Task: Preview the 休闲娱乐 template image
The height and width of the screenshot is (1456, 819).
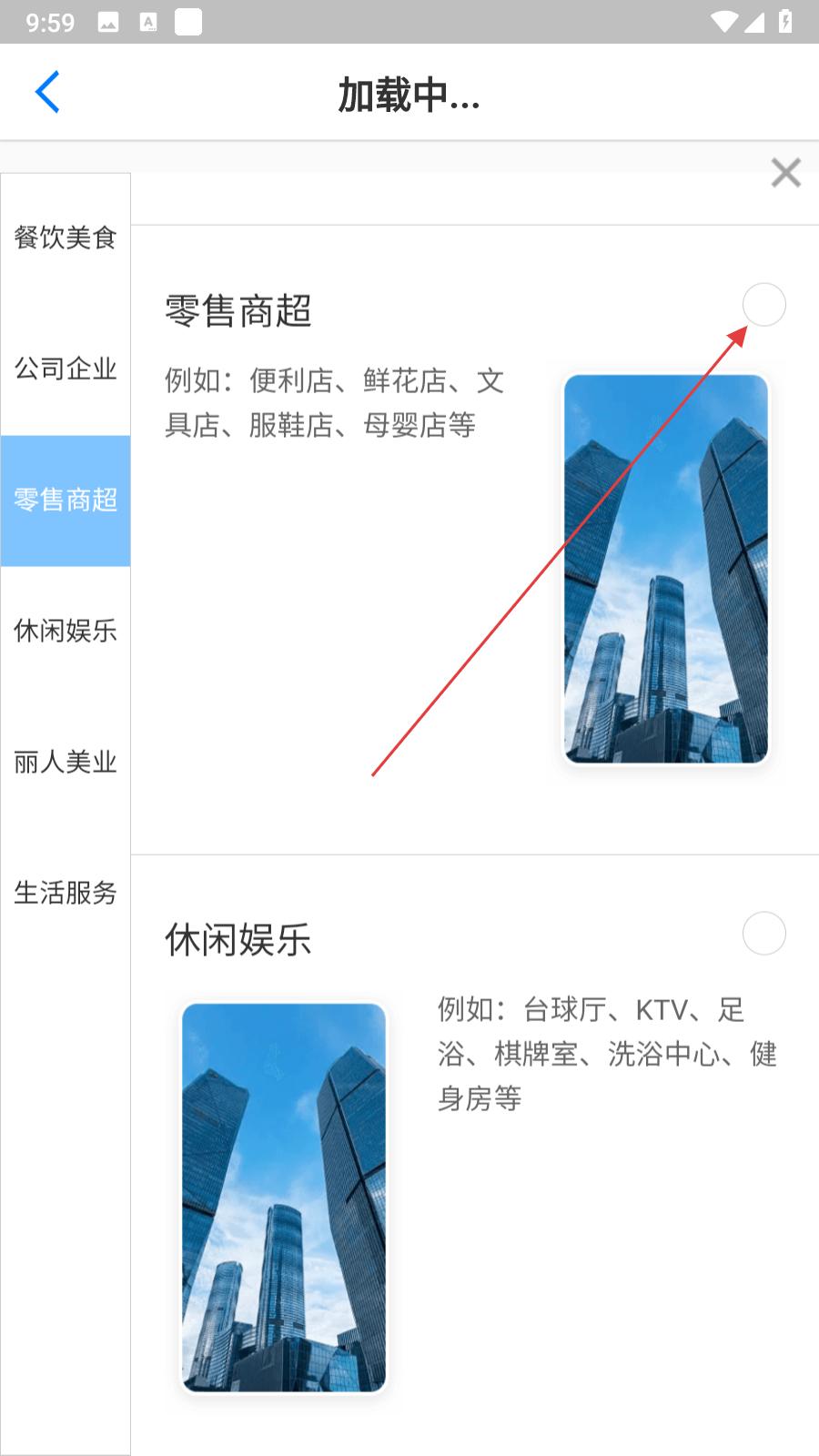Action: click(x=284, y=1197)
